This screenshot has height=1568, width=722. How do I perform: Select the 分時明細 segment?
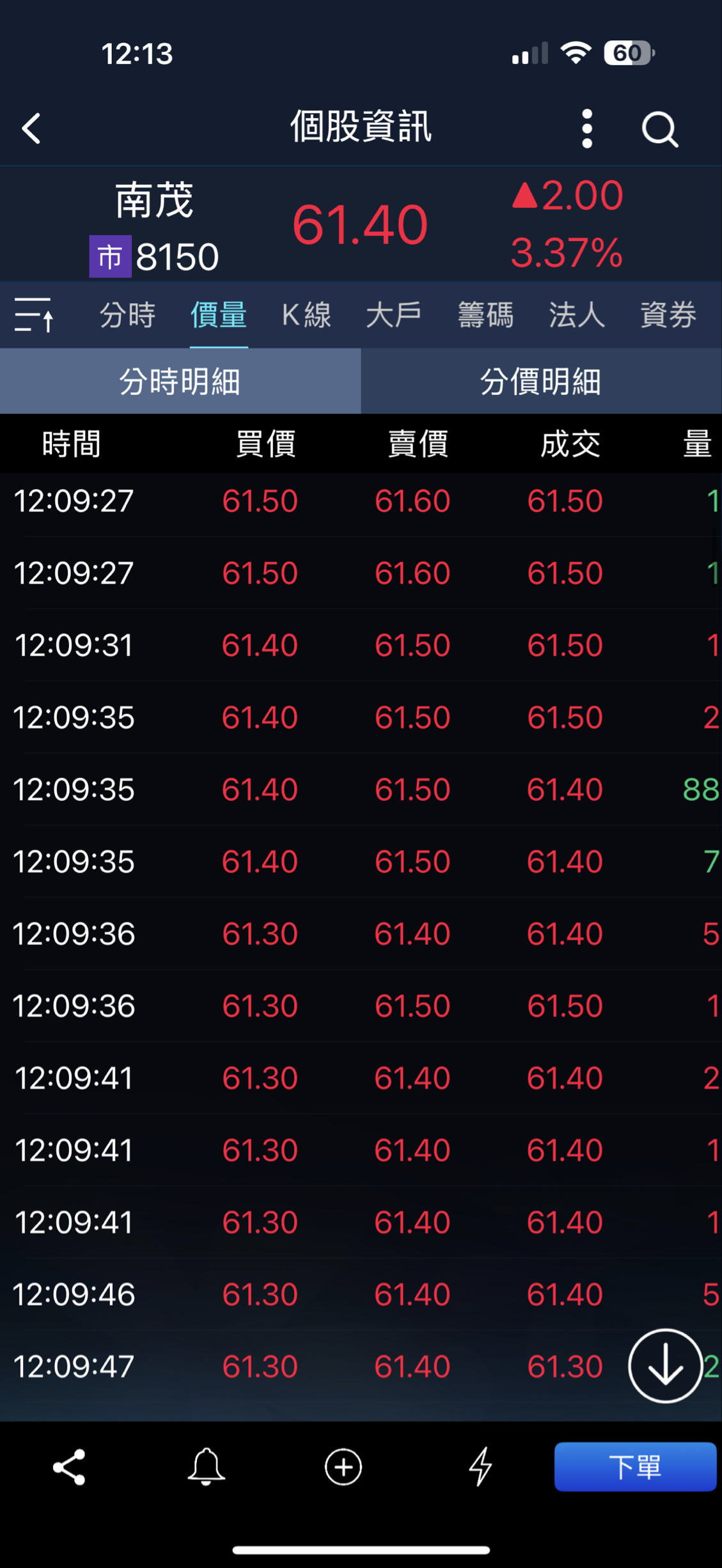180,381
